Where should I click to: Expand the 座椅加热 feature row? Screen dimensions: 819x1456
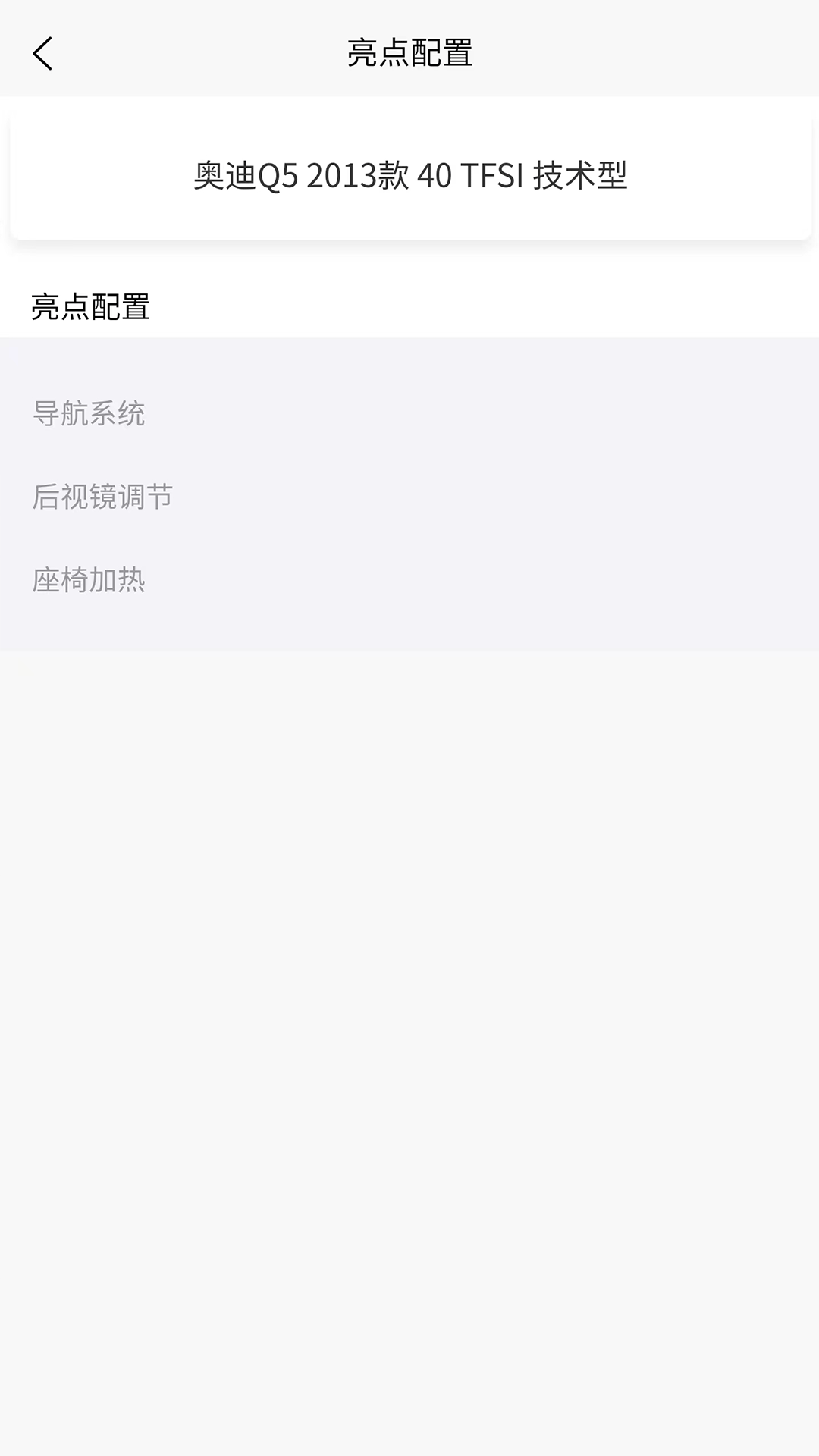point(93,581)
